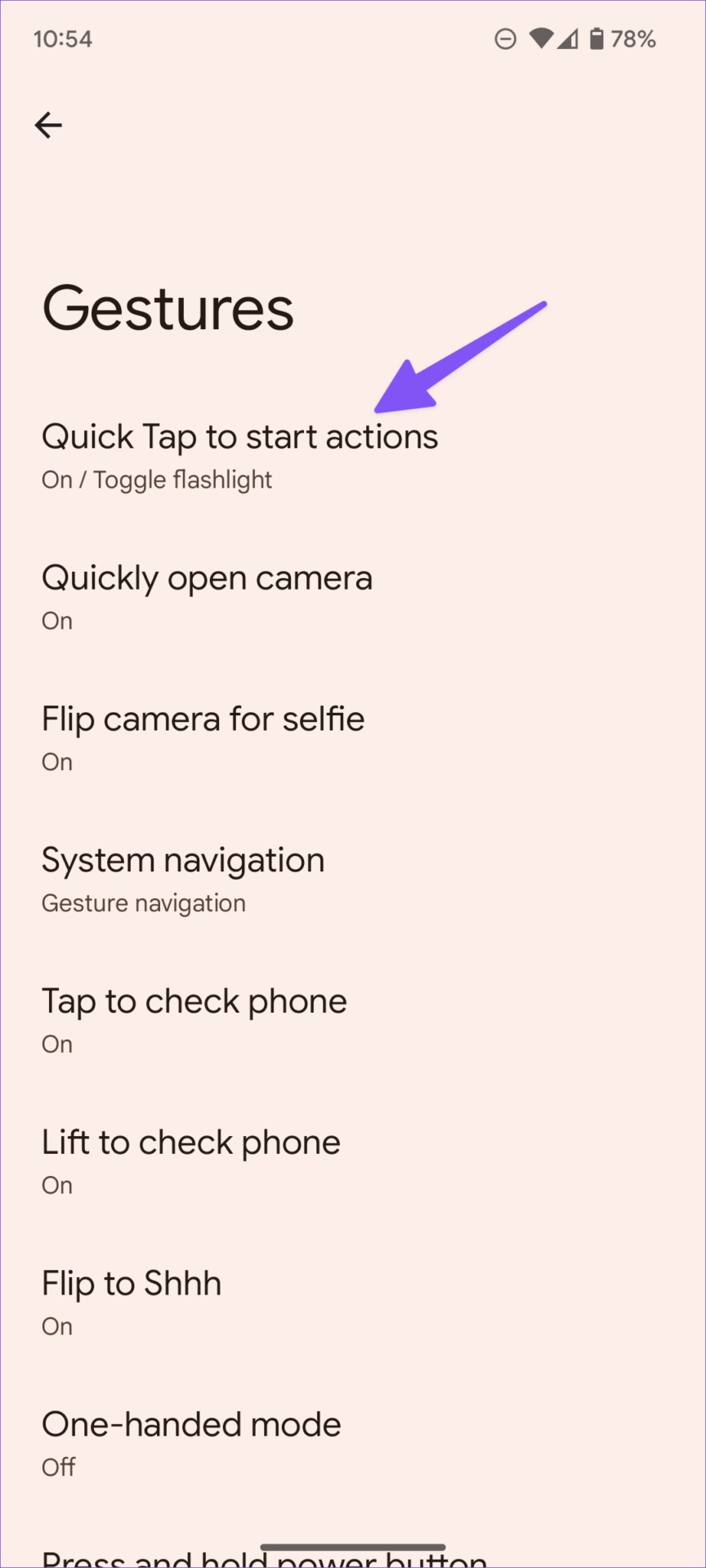Open Quick Tap to start actions
The image size is (706, 1568).
353,456
